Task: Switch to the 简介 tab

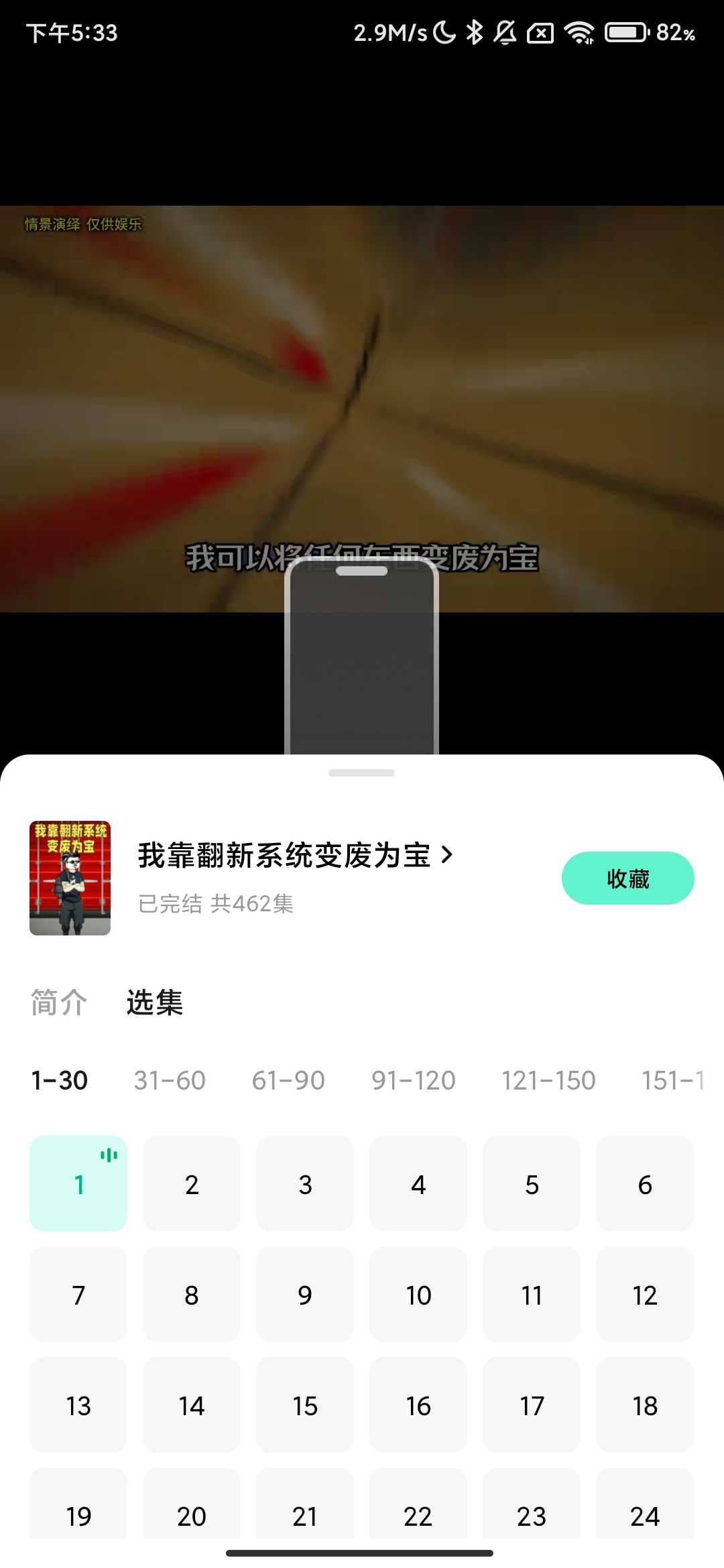Action: [59, 1002]
